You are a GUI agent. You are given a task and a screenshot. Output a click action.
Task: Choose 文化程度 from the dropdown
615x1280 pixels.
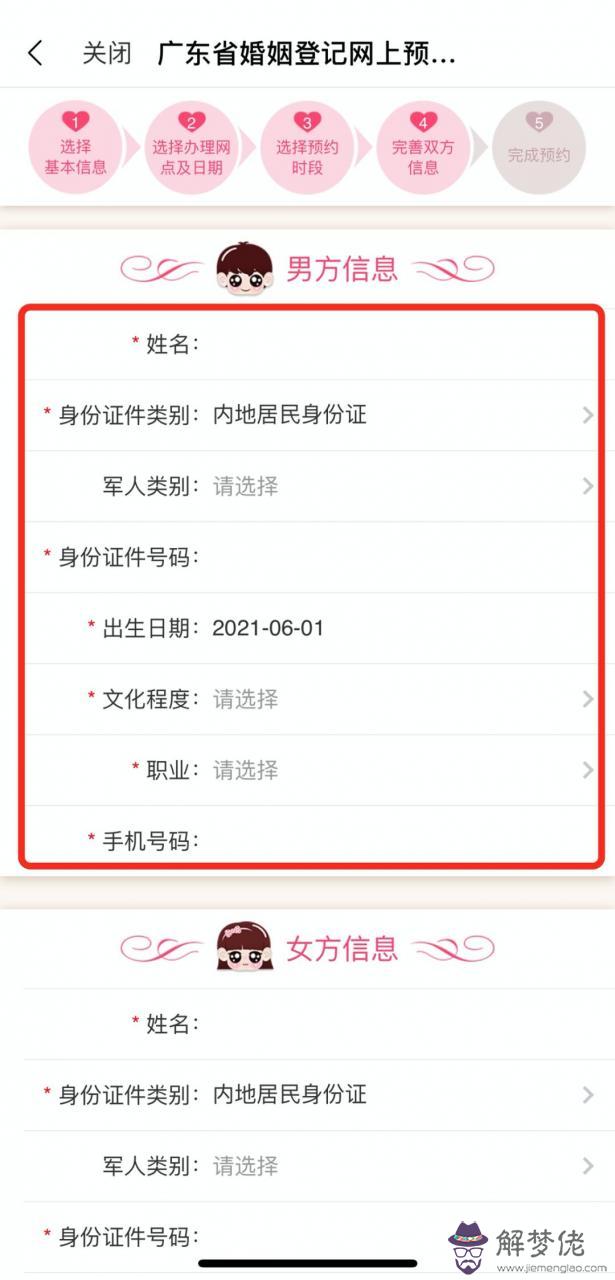tap(400, 699)
